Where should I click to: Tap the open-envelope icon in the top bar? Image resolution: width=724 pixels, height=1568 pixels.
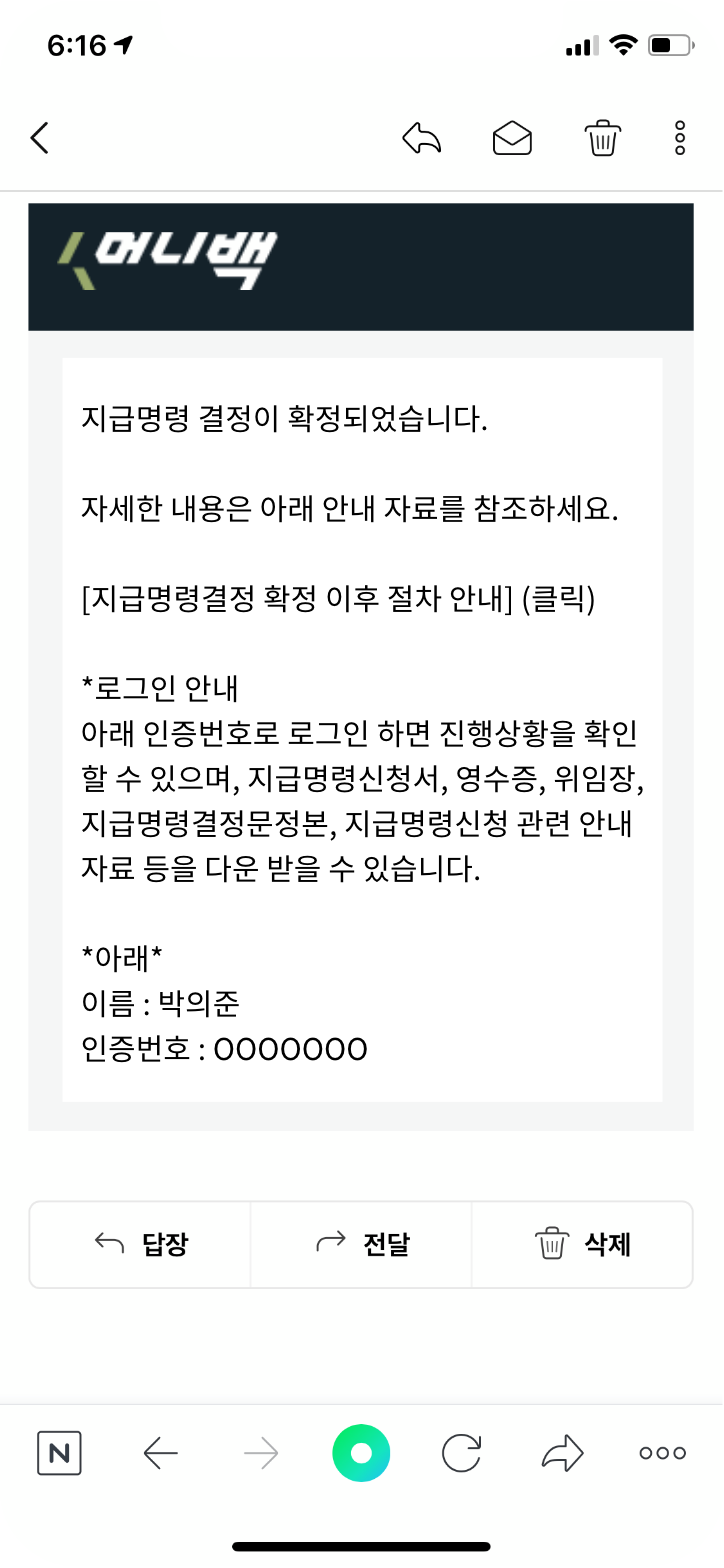pos(513,139)
